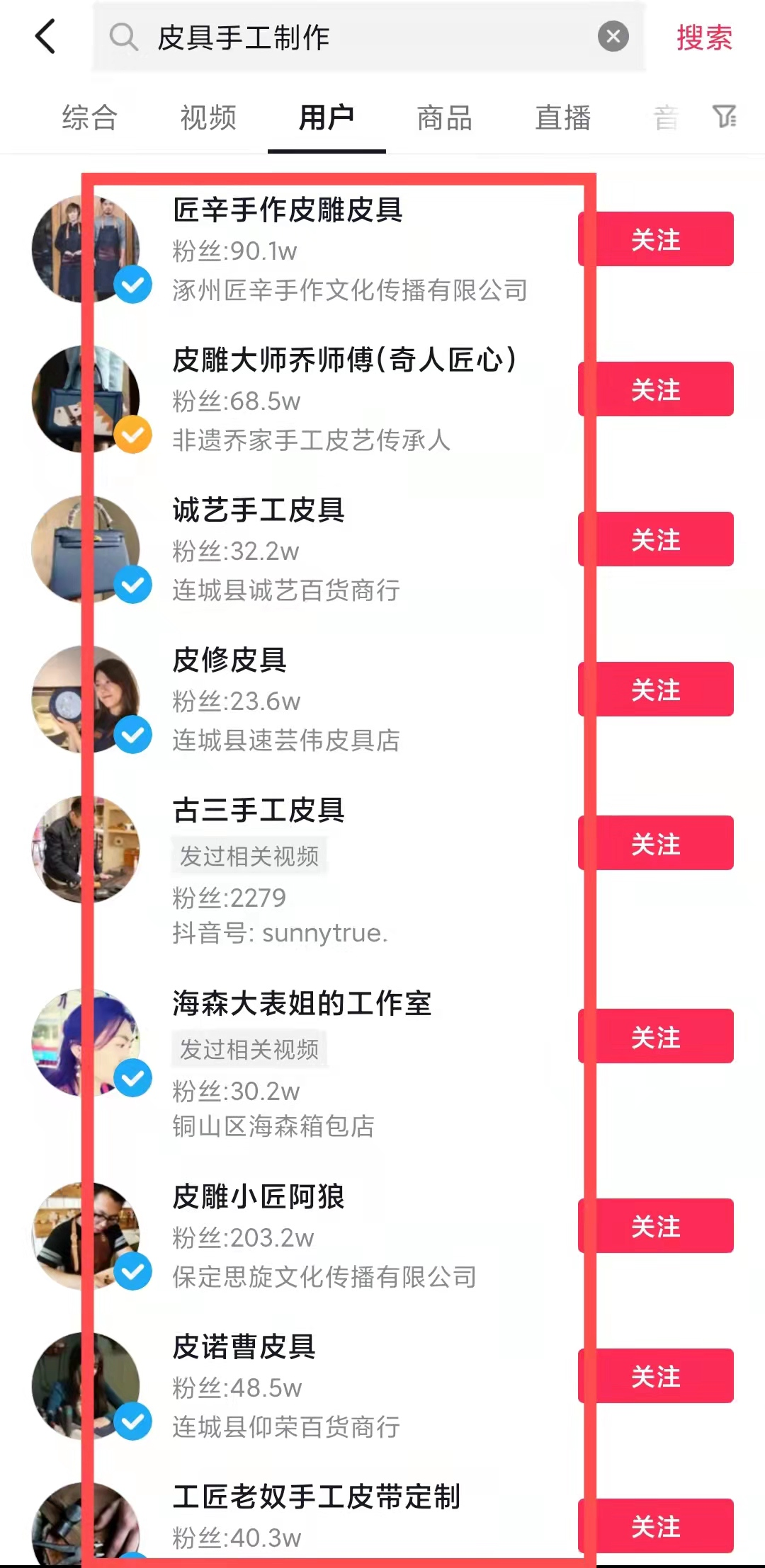Image resolution: width=765 pixels, height=1568 pixels.
Task: Click the magnifier icon in the search bar
Action: (125, 38)
